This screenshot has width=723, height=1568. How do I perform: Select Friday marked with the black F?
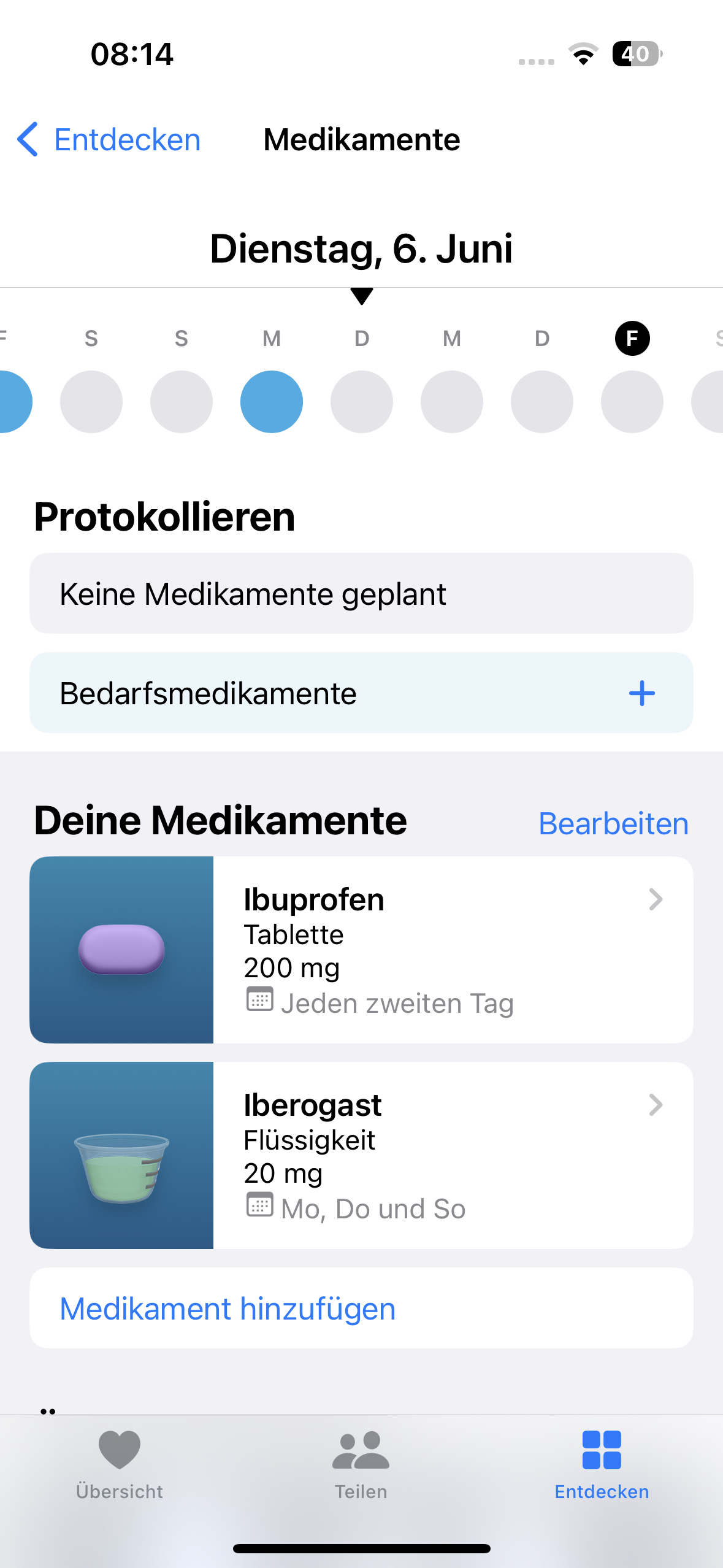coord(632,339)
